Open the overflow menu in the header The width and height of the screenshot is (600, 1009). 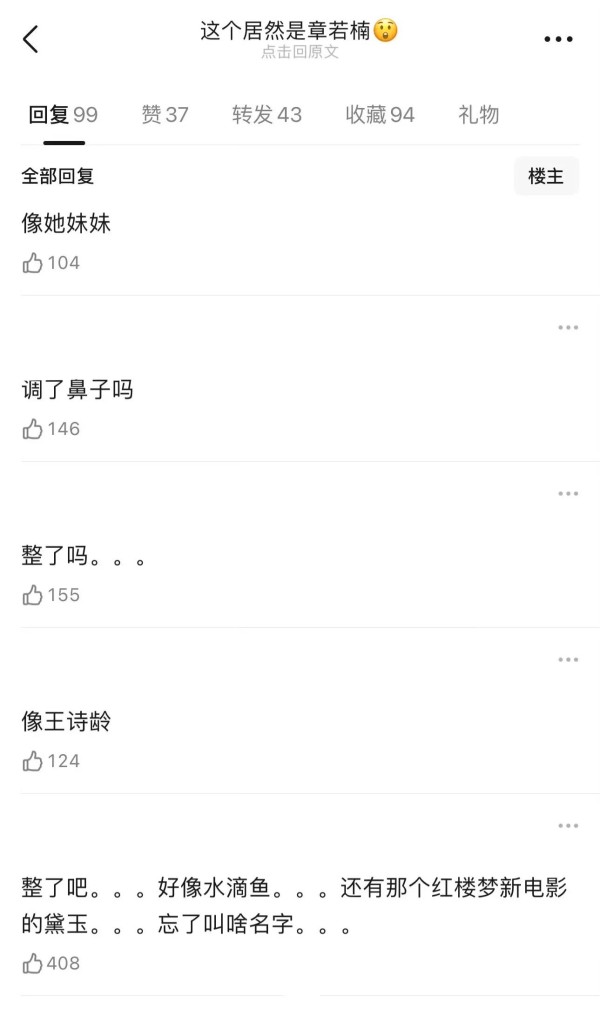tap(558, 39)
